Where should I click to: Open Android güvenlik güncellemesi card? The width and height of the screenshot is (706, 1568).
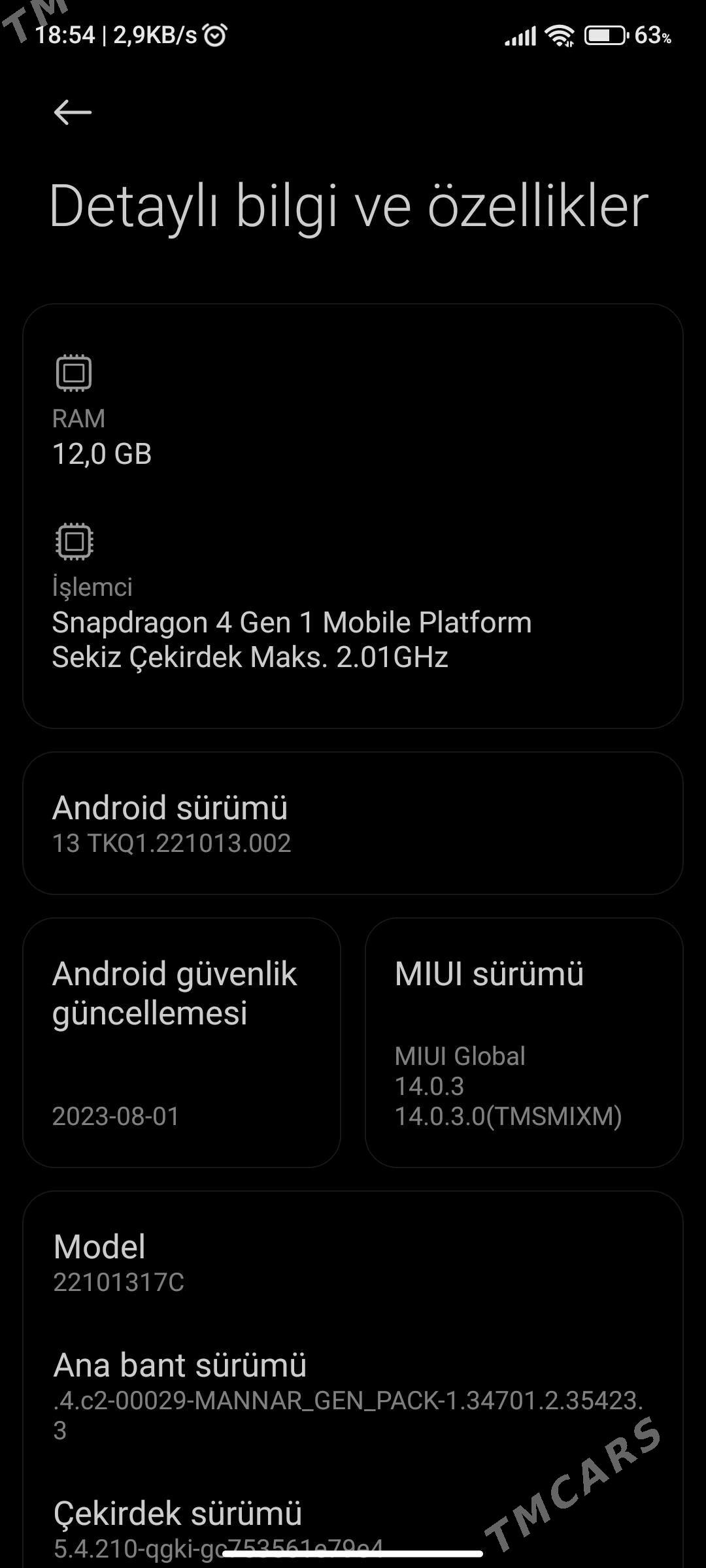click(182, 1043)
